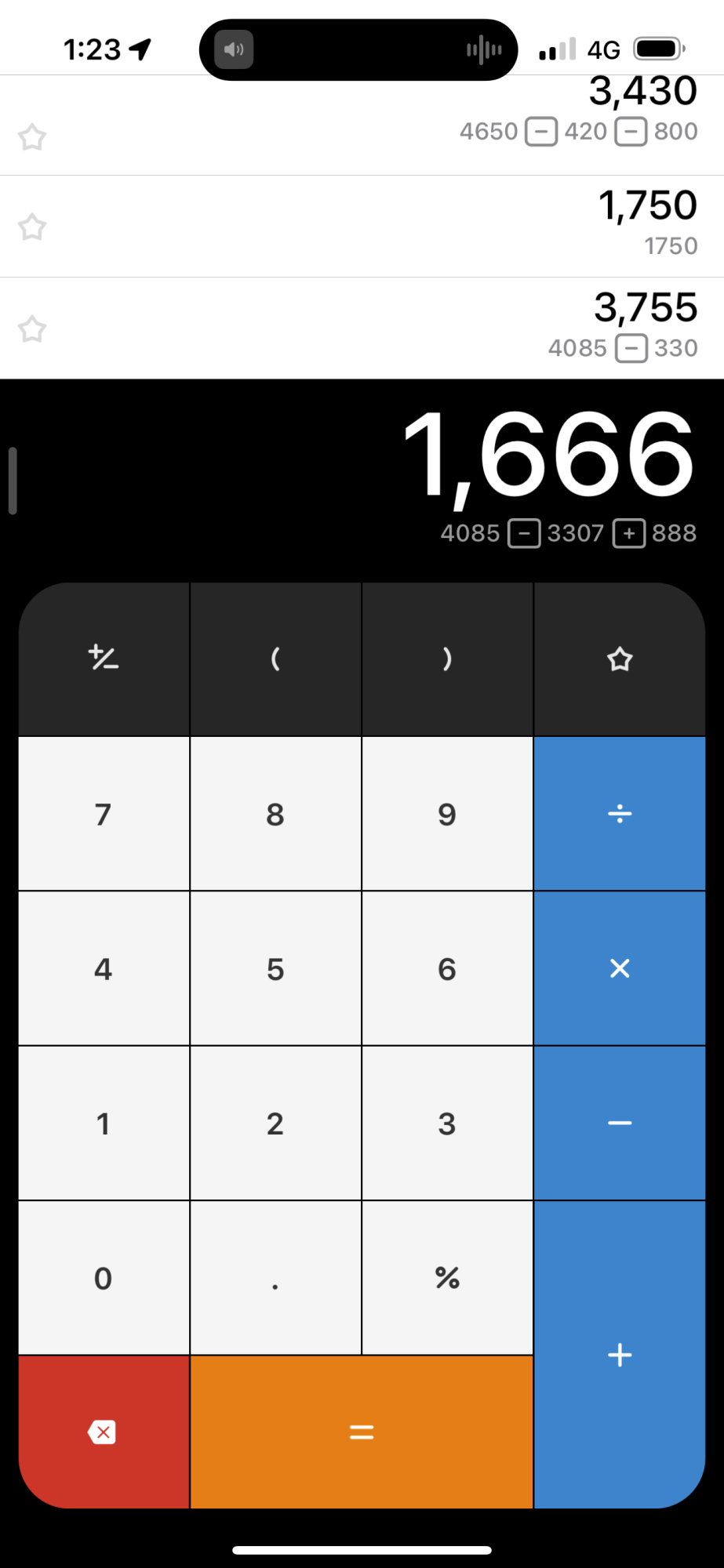Calculate the result with the equals key
Image resolution: width=724 pixels, height=1568 pixels.
click(362, 1432)
